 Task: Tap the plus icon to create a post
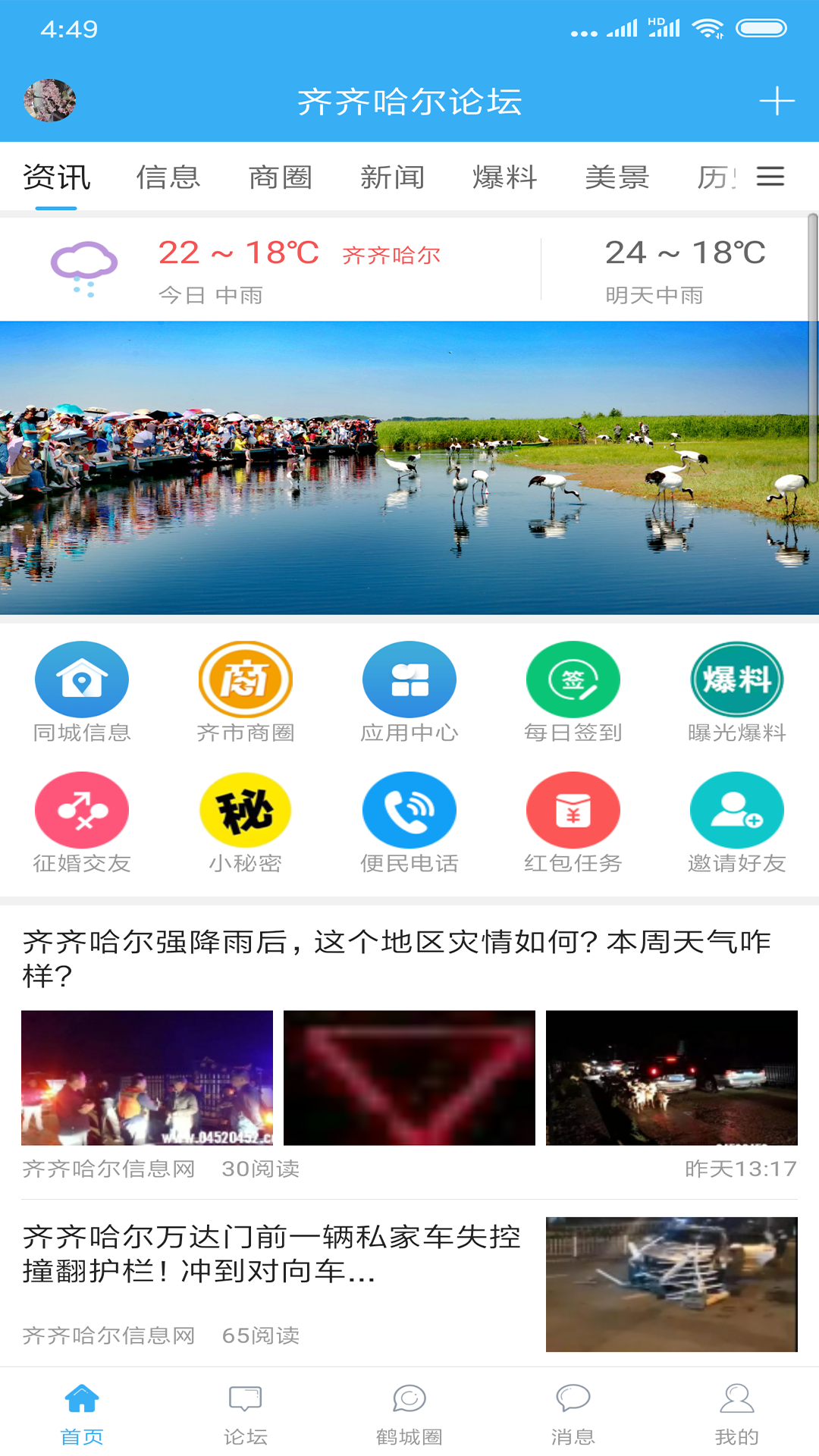click(x=777, y=101)
